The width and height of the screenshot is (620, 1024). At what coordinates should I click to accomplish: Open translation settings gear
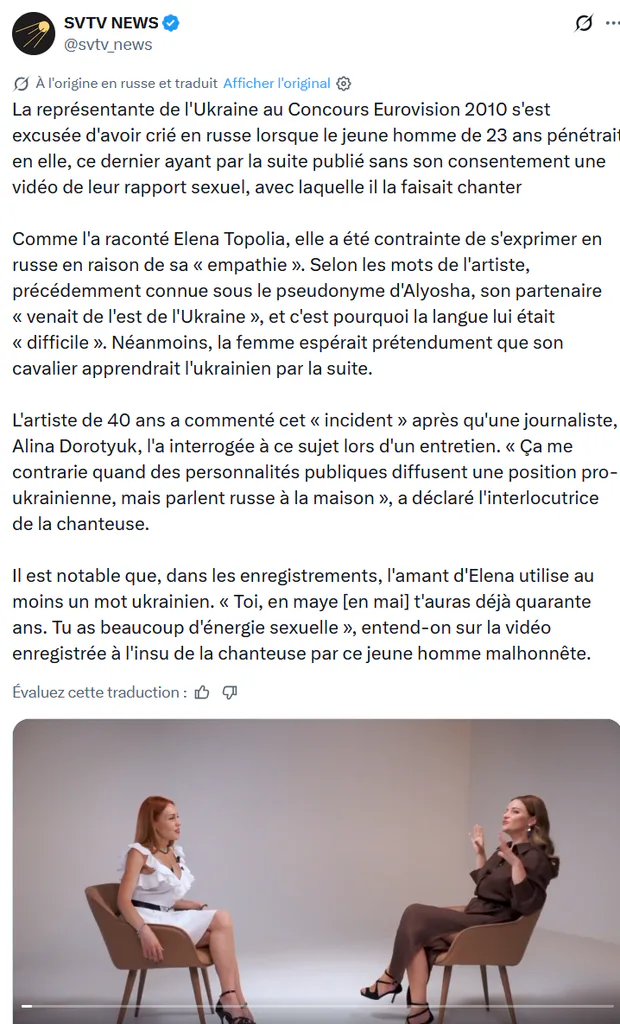click(344, 84)
